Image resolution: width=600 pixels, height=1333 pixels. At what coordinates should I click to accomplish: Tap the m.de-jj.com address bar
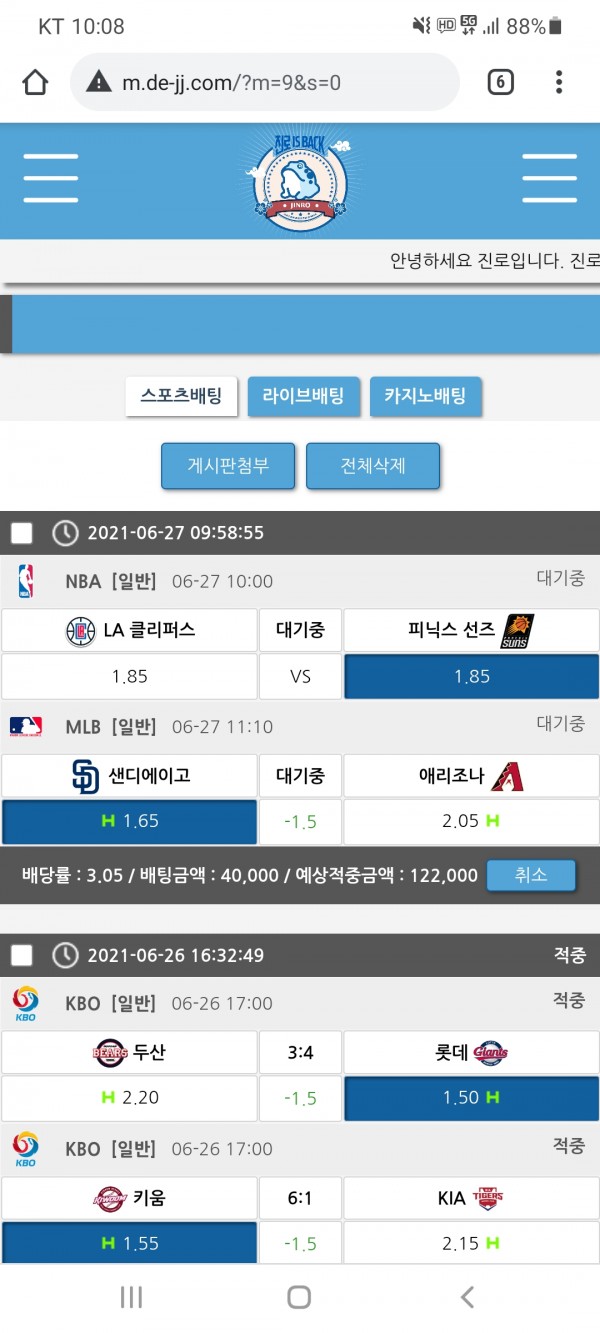point(265,82)
